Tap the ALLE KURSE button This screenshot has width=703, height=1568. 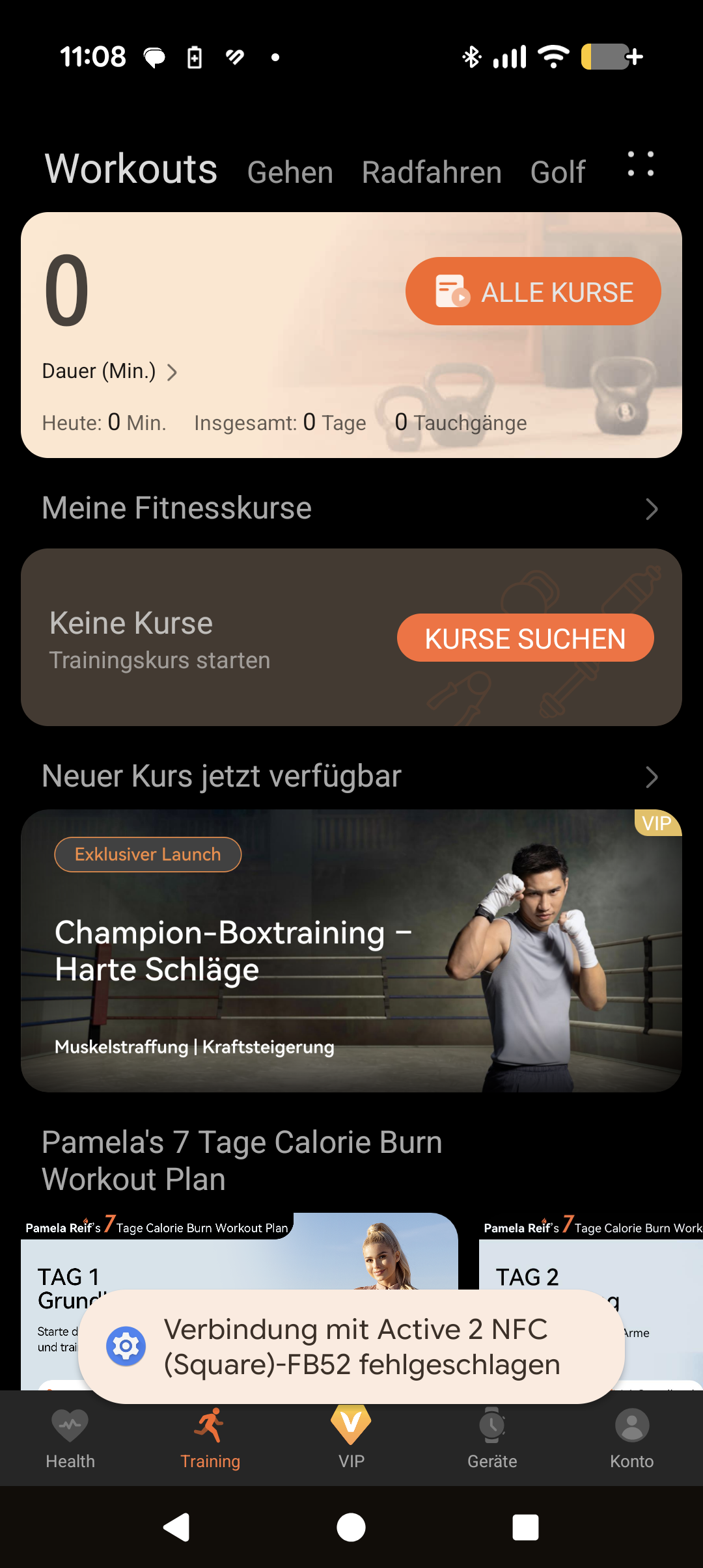(x=533, y=291)
